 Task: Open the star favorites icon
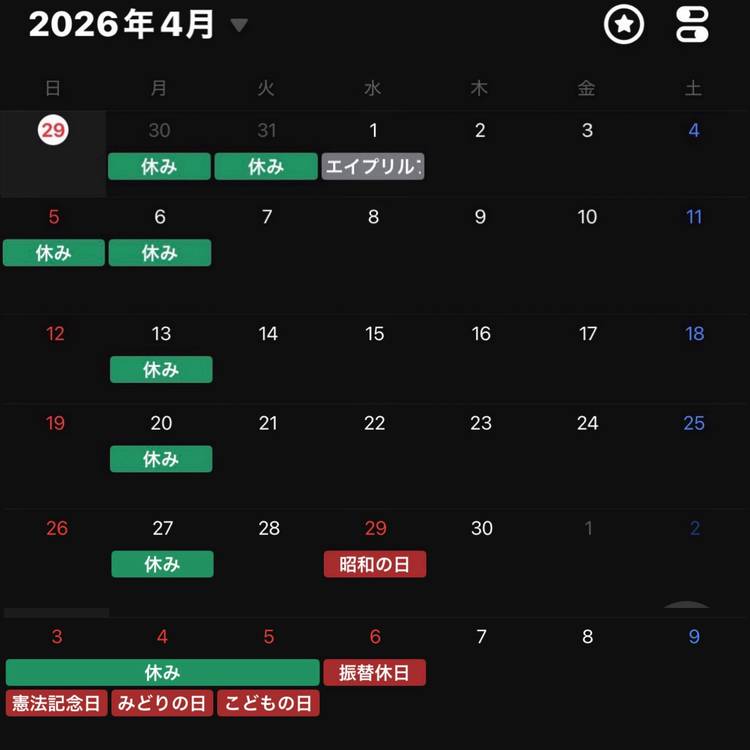[624, 24]
